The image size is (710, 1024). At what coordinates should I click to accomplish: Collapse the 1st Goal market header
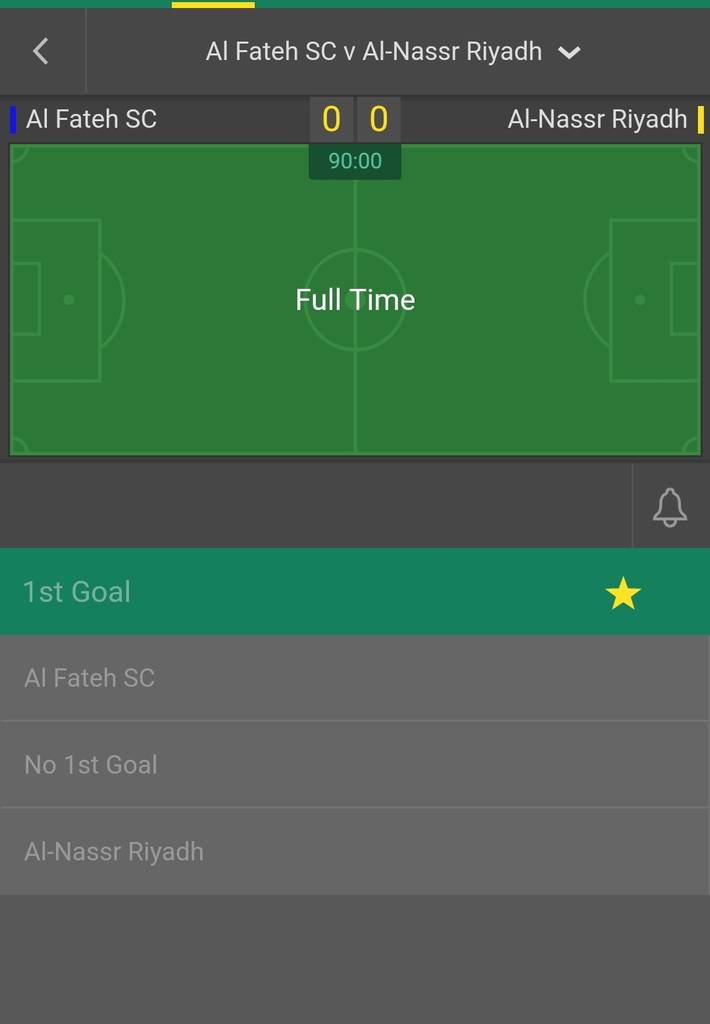300,592
